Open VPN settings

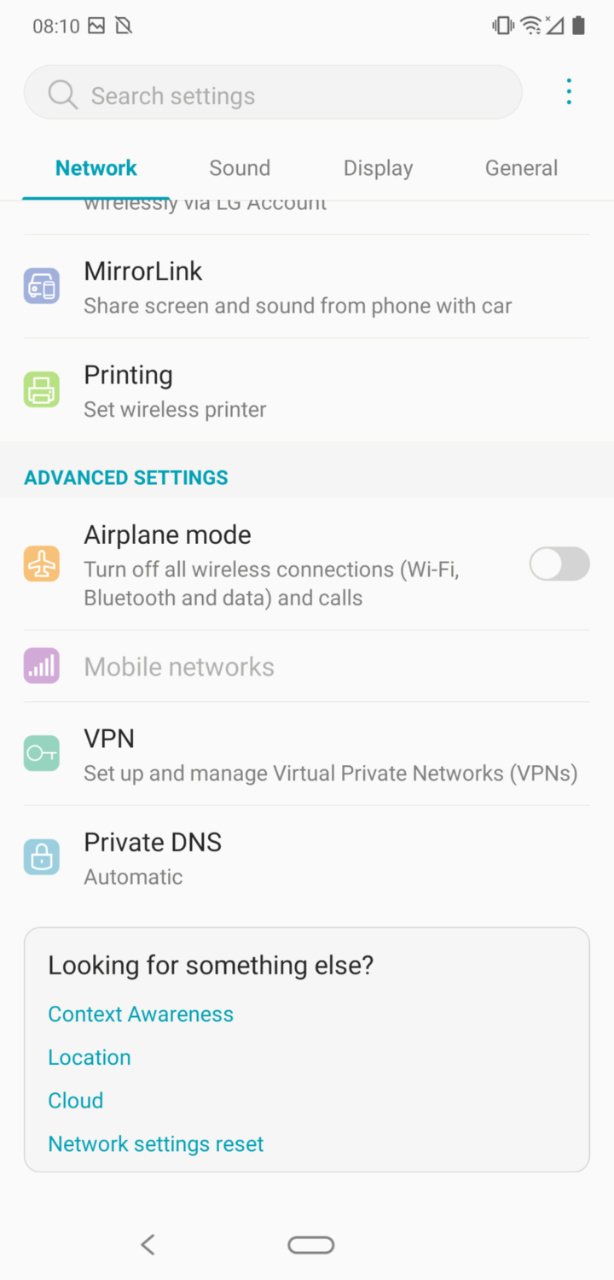(x=307, y=754)
